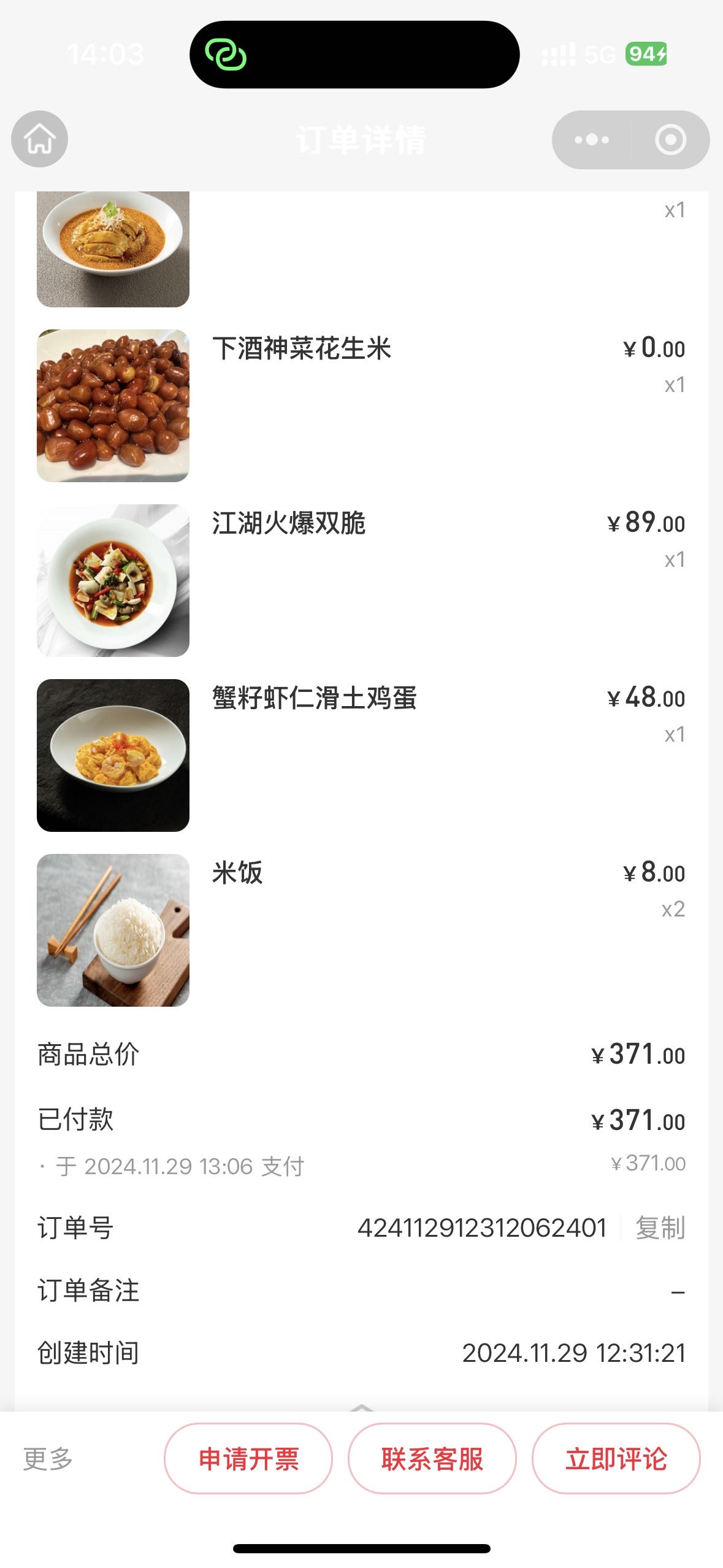View the 下酒神菜花生米 item
723x1568 pixels.
pyautogui.click(x=361, y=405)
